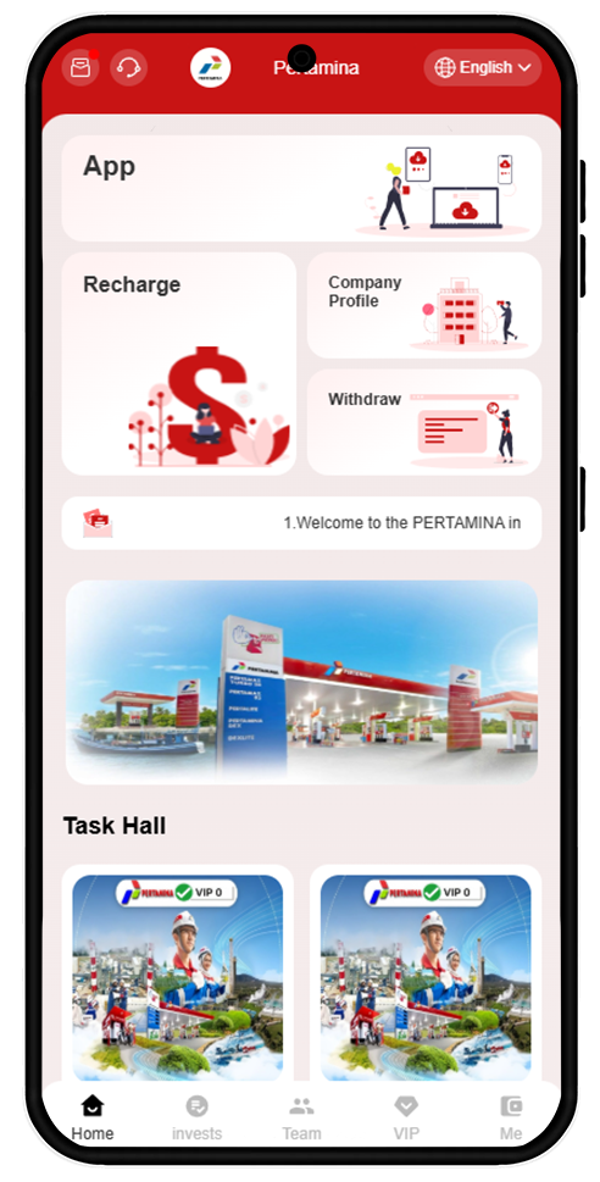Open the inbox messages icon

(80, 68)
